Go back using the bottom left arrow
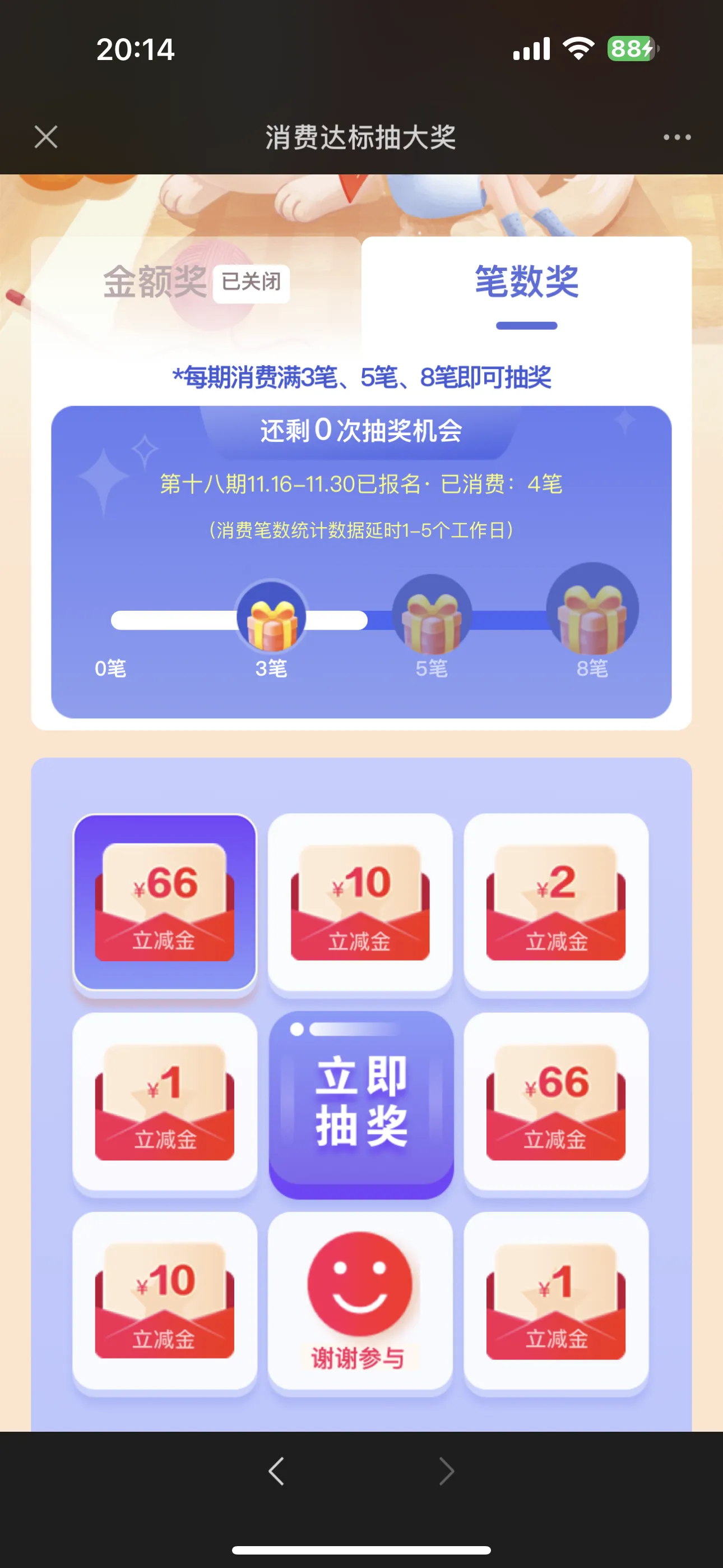 point(277,1472)
